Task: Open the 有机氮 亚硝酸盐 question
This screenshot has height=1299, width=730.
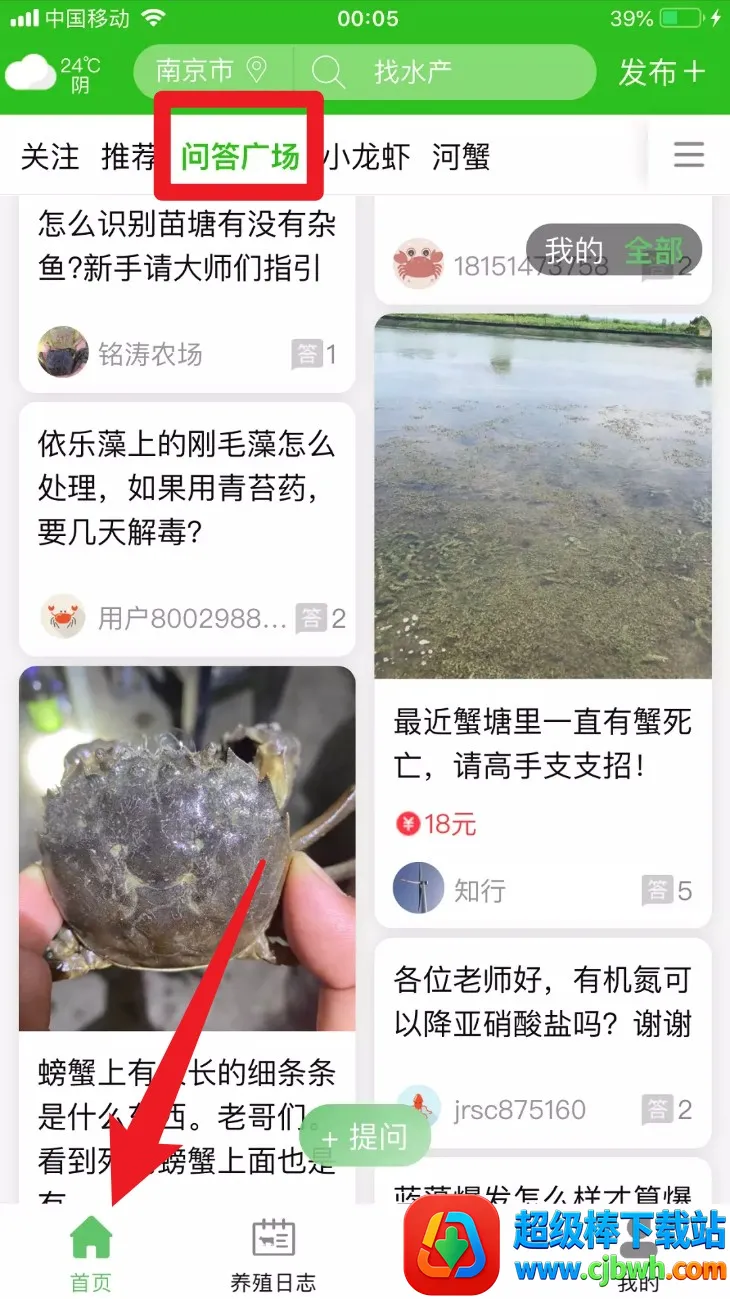Action: pos(542,1001)
